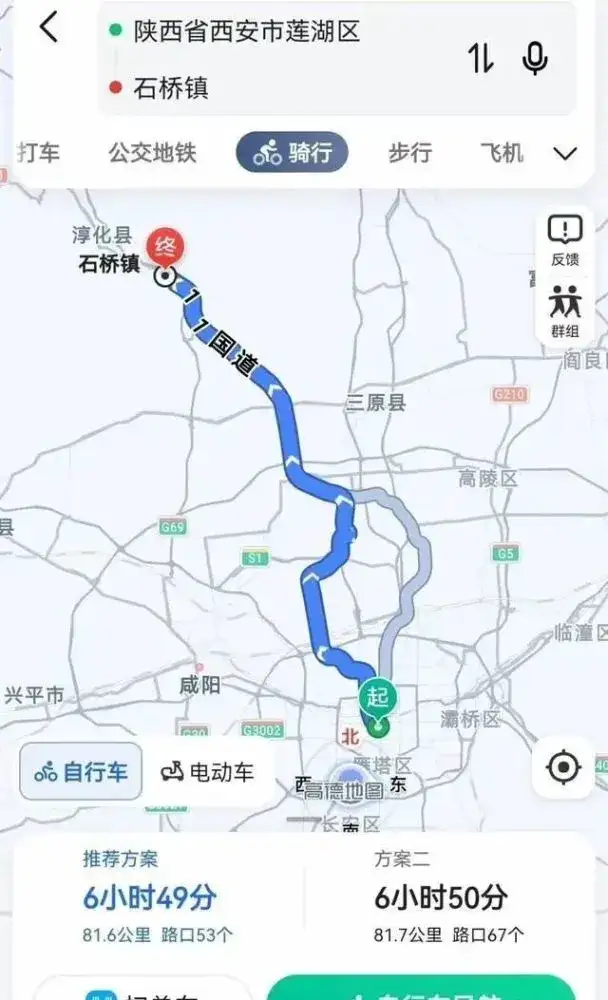This screenshot has height=1000, width=608.
Task: Open the 反馈 feedback button
Action: 565,240
